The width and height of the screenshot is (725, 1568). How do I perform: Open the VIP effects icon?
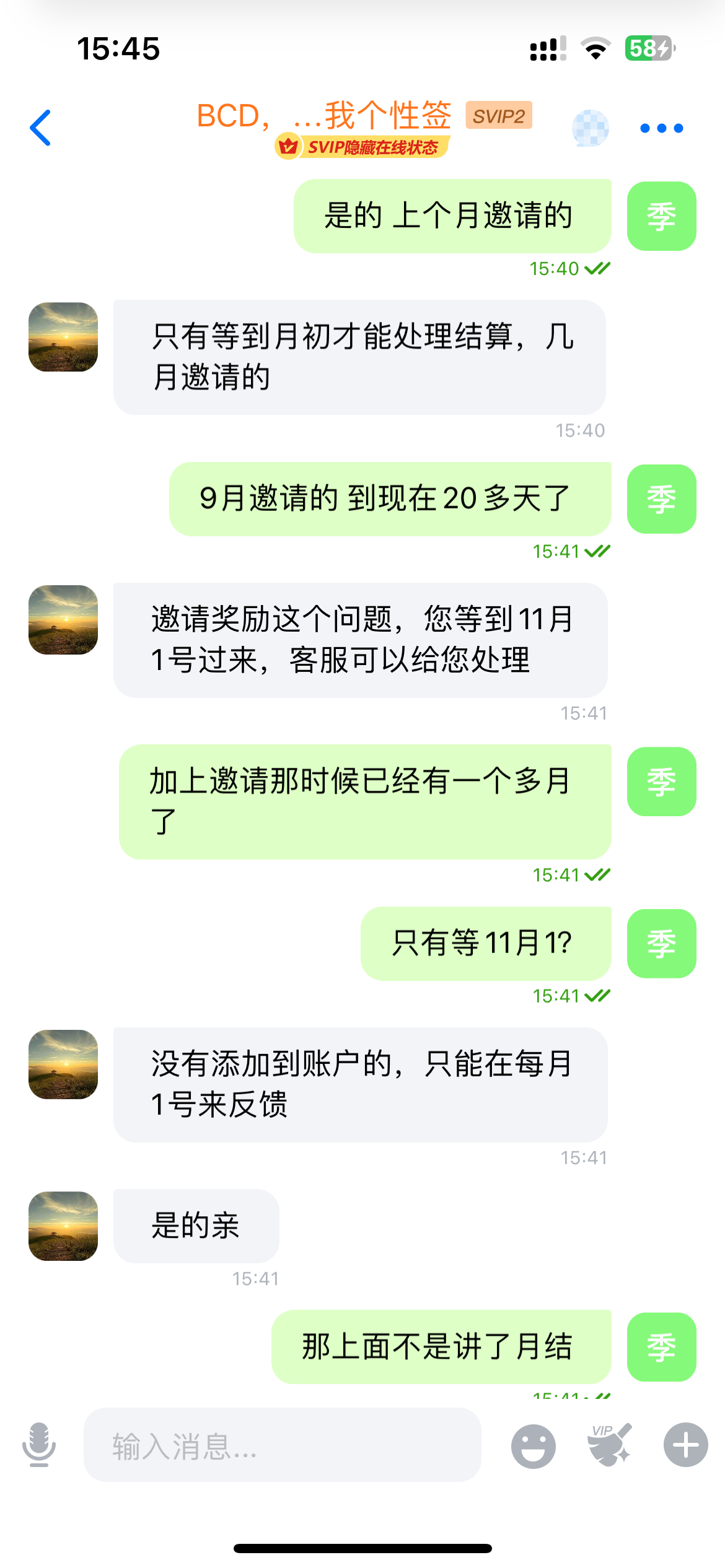pyautogui.click(x=609, y=1445)
